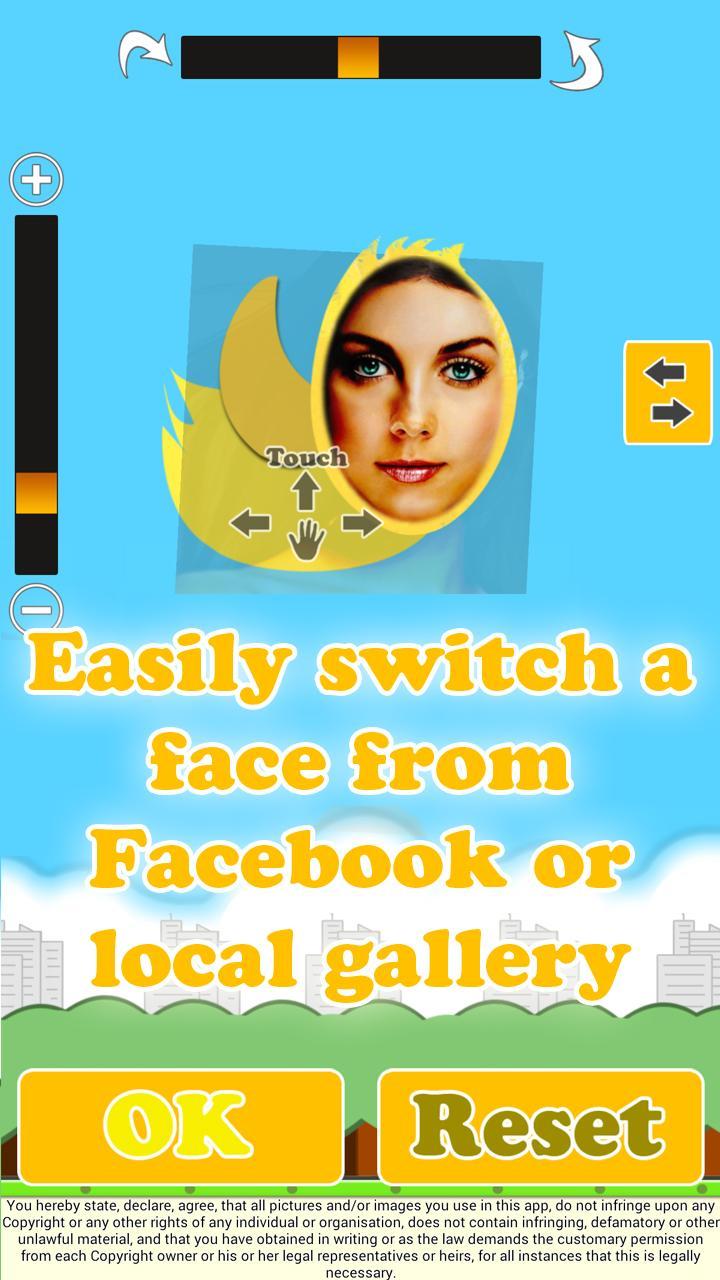
Task: Tap the Reset button
Action: [541, 1126]
